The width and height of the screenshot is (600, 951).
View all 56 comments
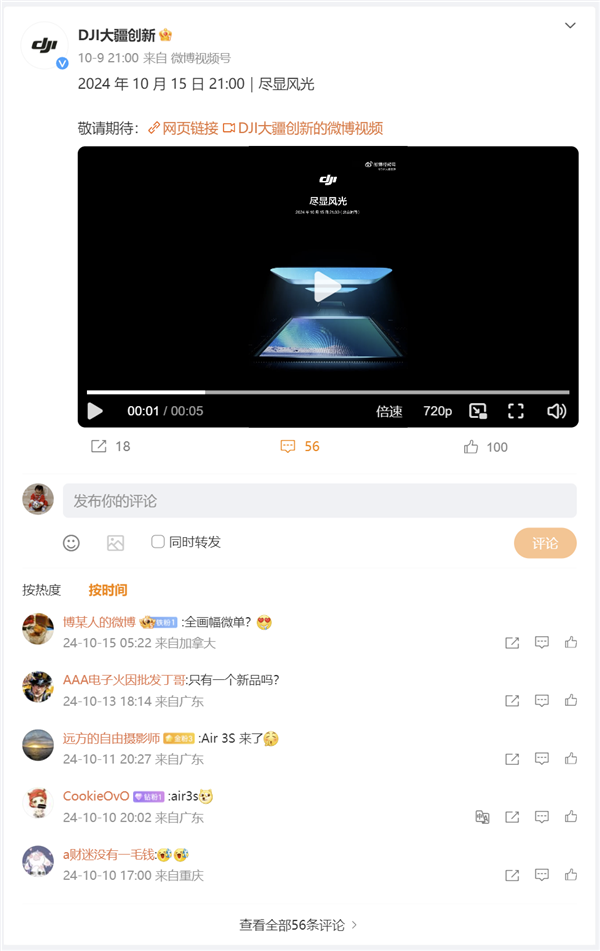(298, 925)
